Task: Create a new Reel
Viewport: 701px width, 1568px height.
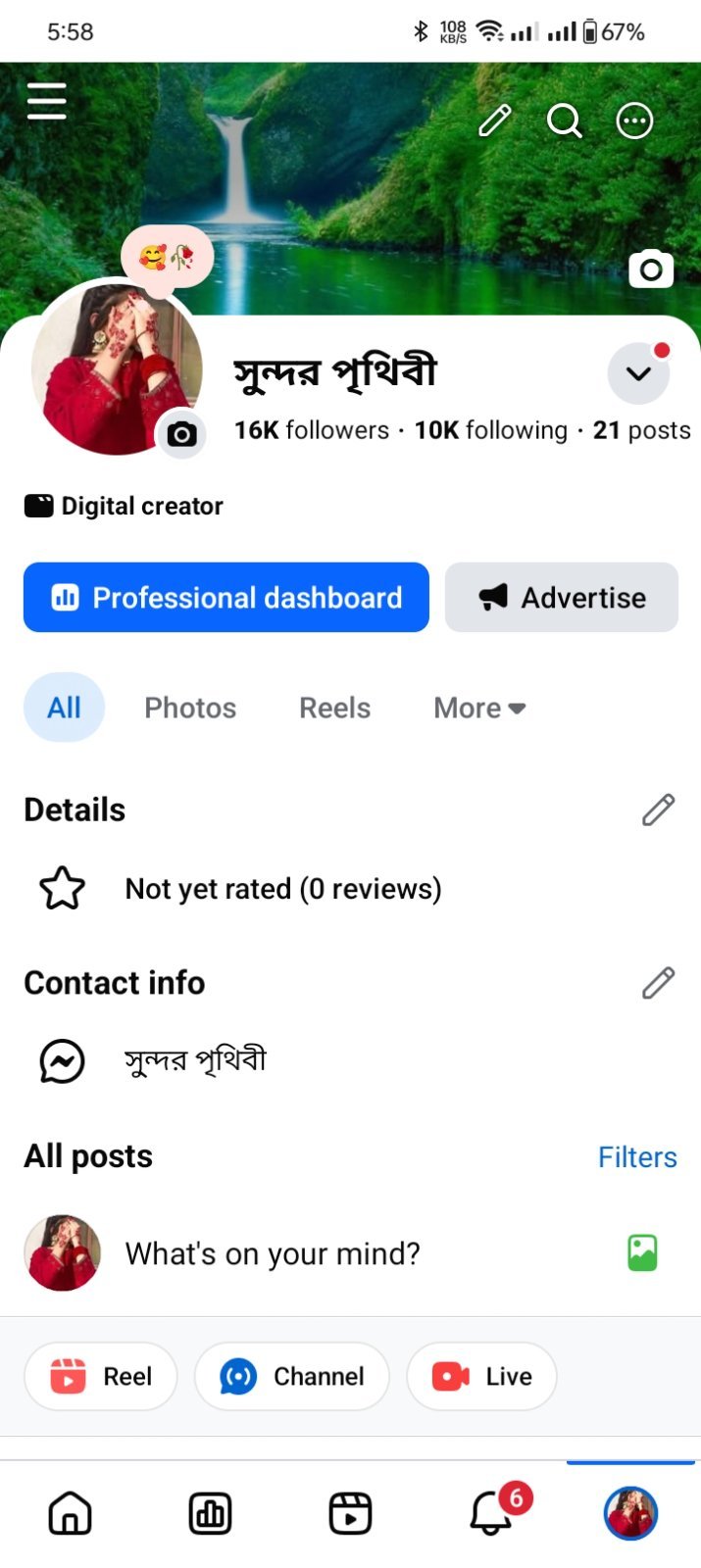Action: (x=101, y=1376)
